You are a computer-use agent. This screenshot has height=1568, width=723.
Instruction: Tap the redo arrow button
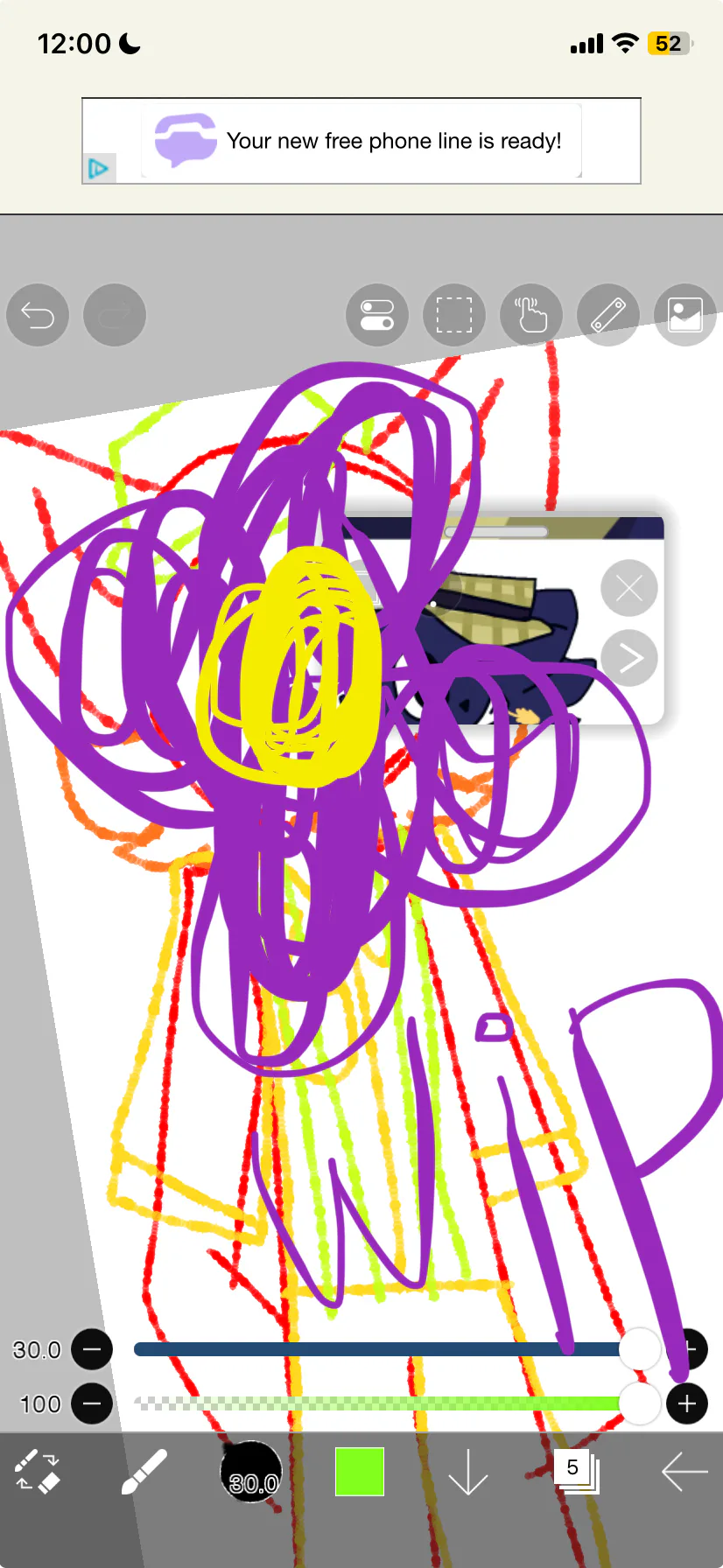point(115,315)
